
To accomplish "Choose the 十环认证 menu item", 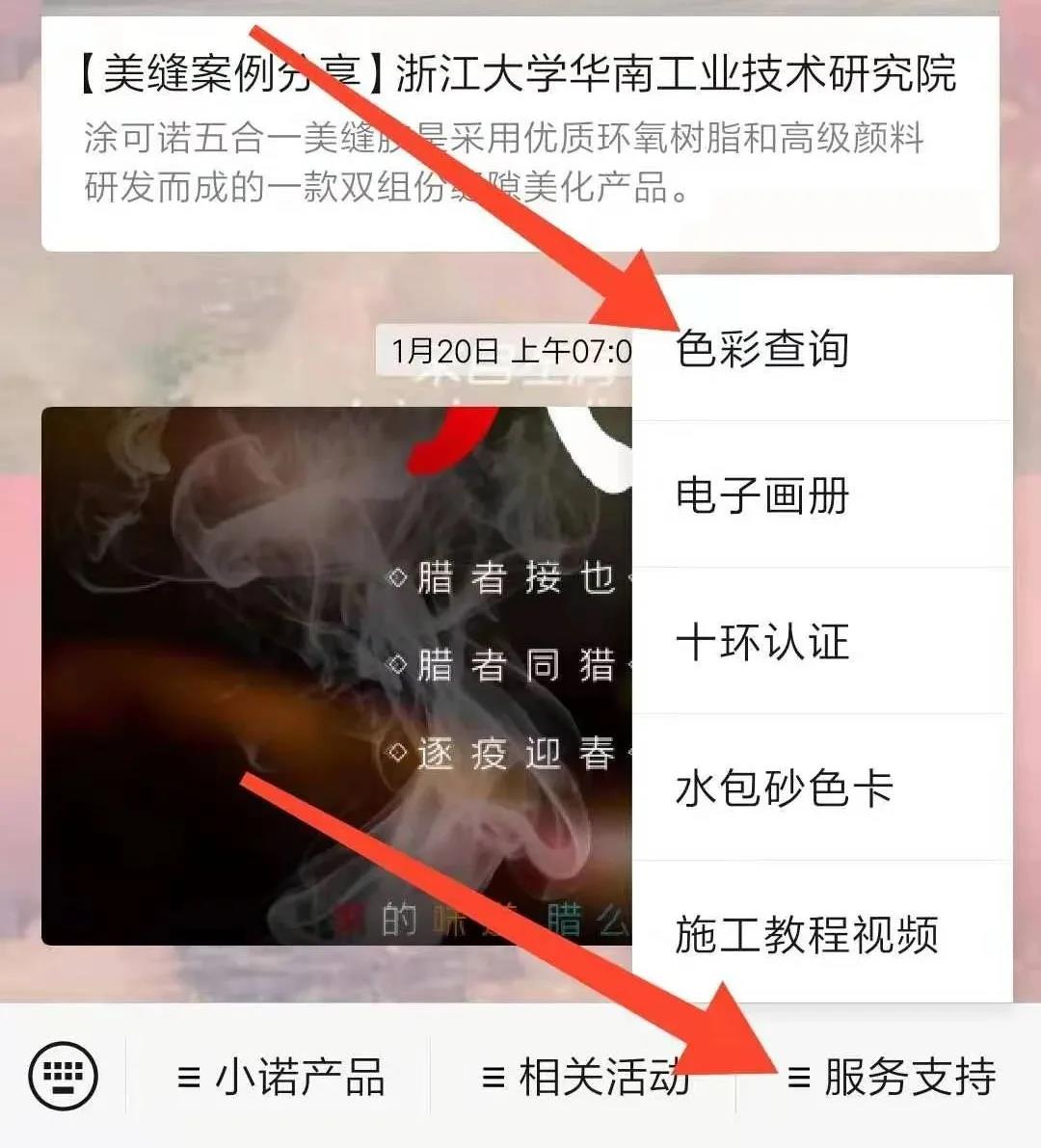I will click(x=821, y=642).
